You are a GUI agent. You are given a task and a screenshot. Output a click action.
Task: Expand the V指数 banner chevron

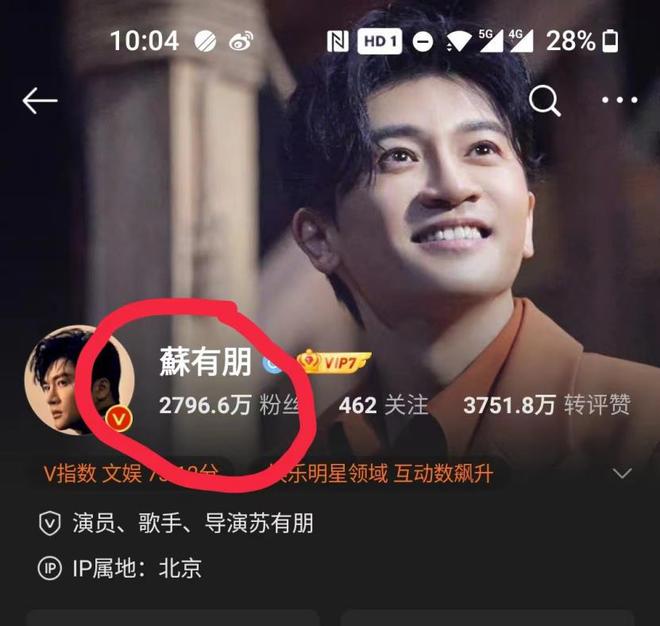pyautogui.click(x=623, y=473)
